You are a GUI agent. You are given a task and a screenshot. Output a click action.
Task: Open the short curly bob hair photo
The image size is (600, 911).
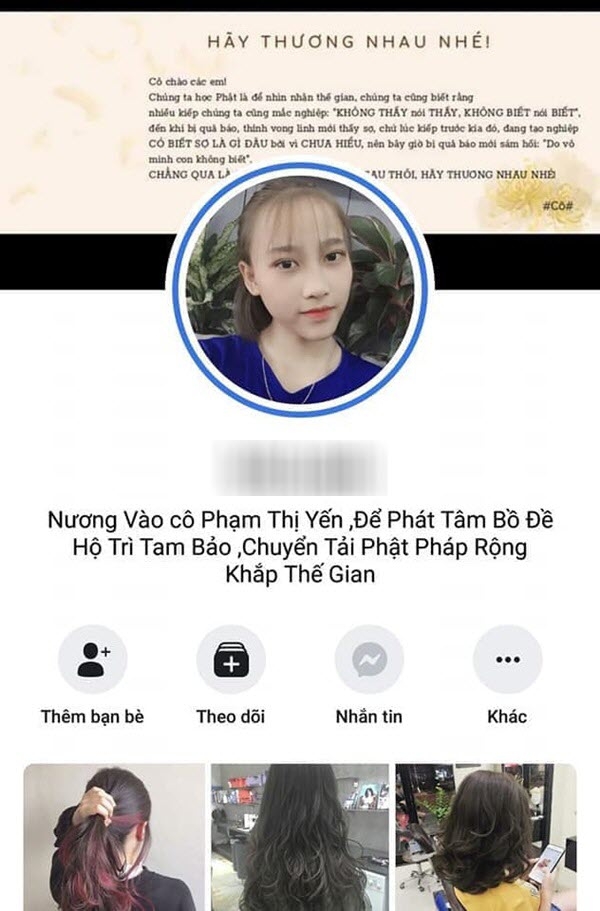click(485, 837)
